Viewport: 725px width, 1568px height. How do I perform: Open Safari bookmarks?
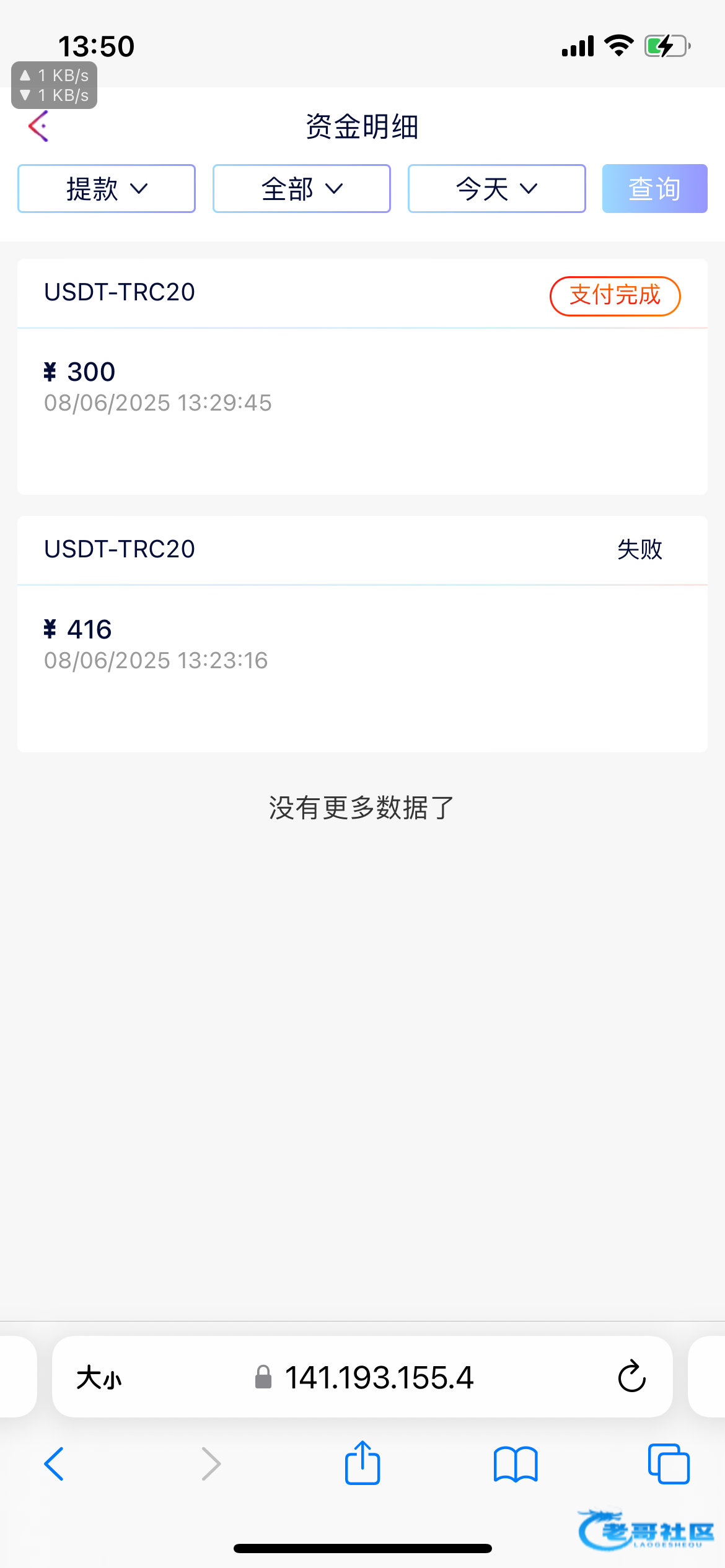tap(516, 1465)
